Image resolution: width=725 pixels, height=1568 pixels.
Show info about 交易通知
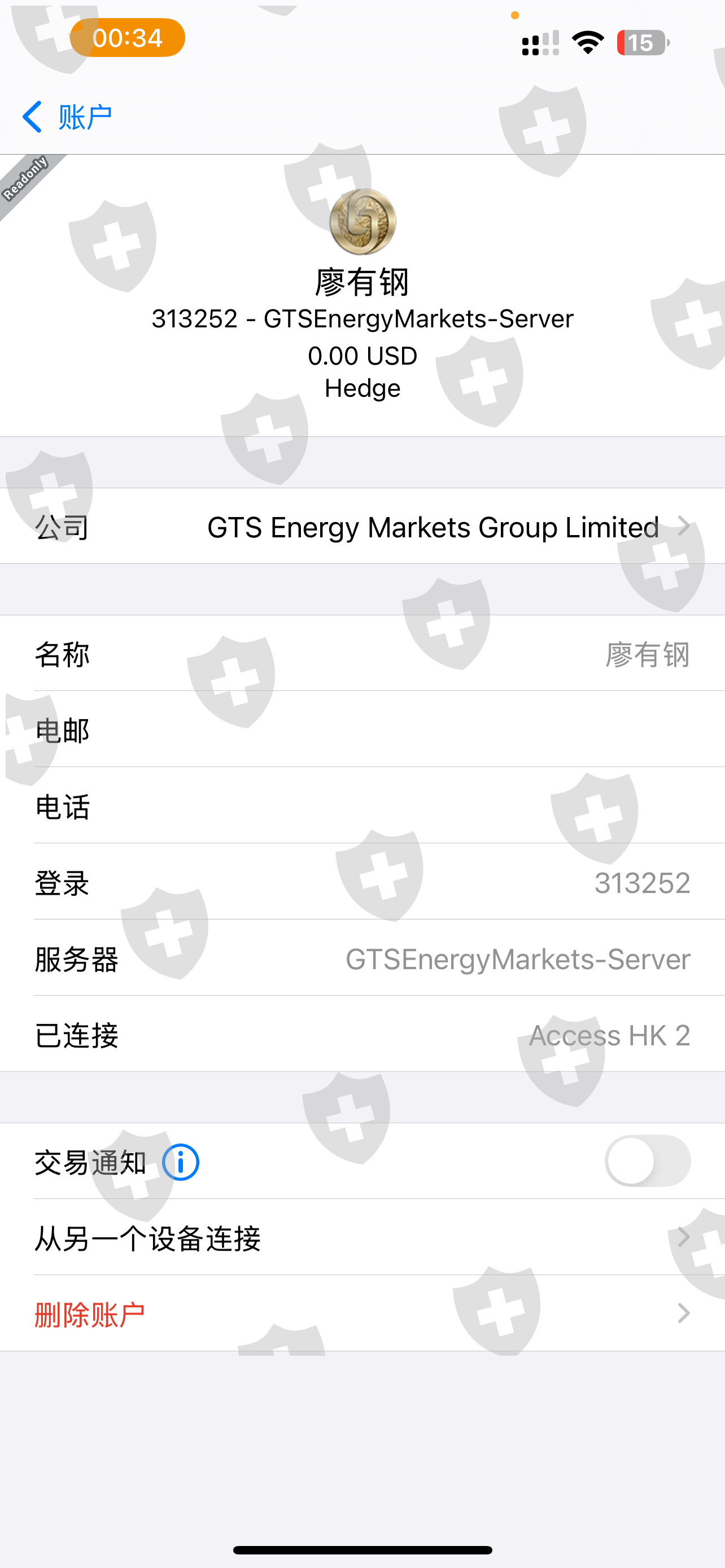coord(181,1162)
